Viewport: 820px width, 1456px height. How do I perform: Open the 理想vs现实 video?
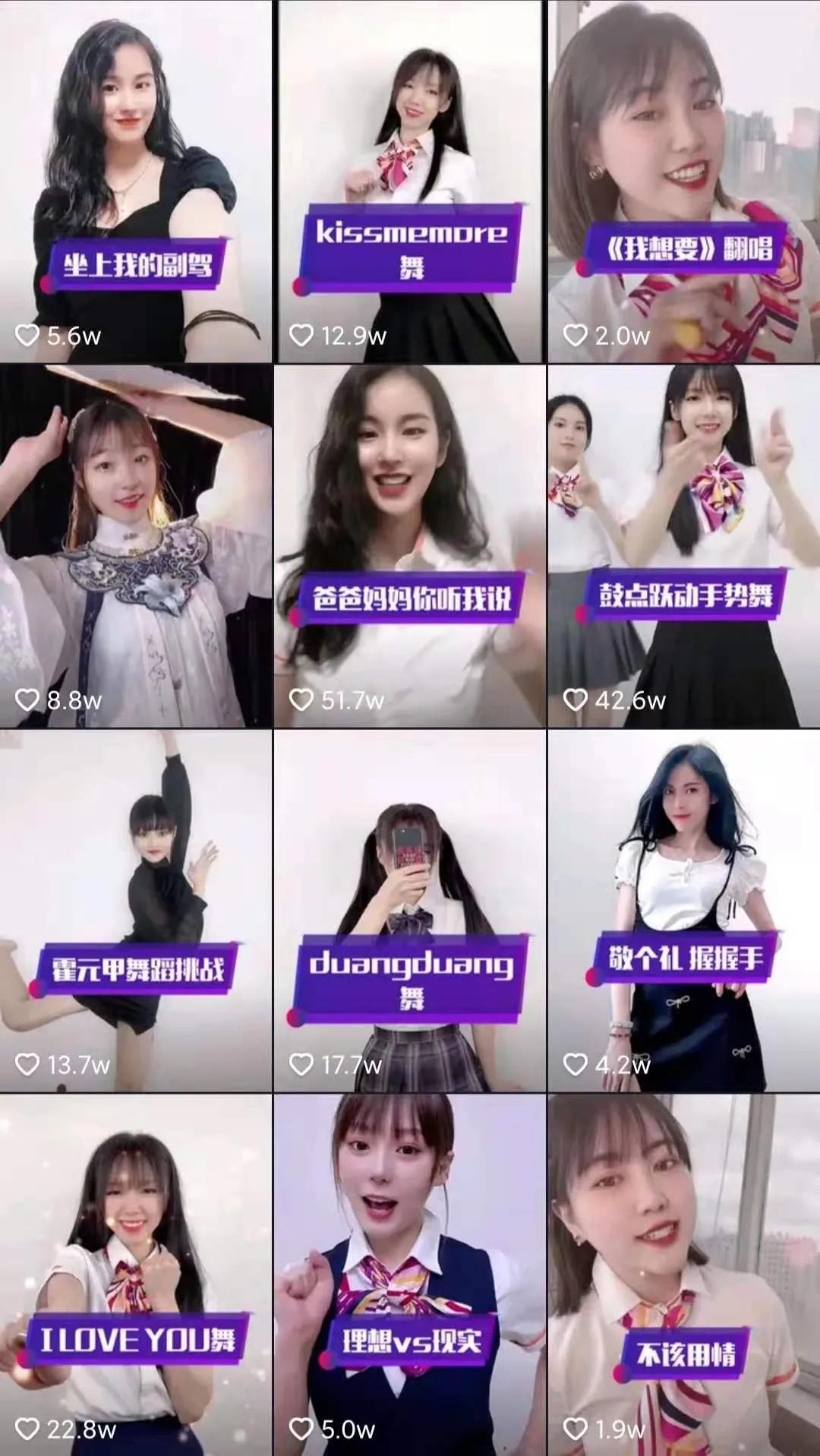click(x=410, y=1274)
